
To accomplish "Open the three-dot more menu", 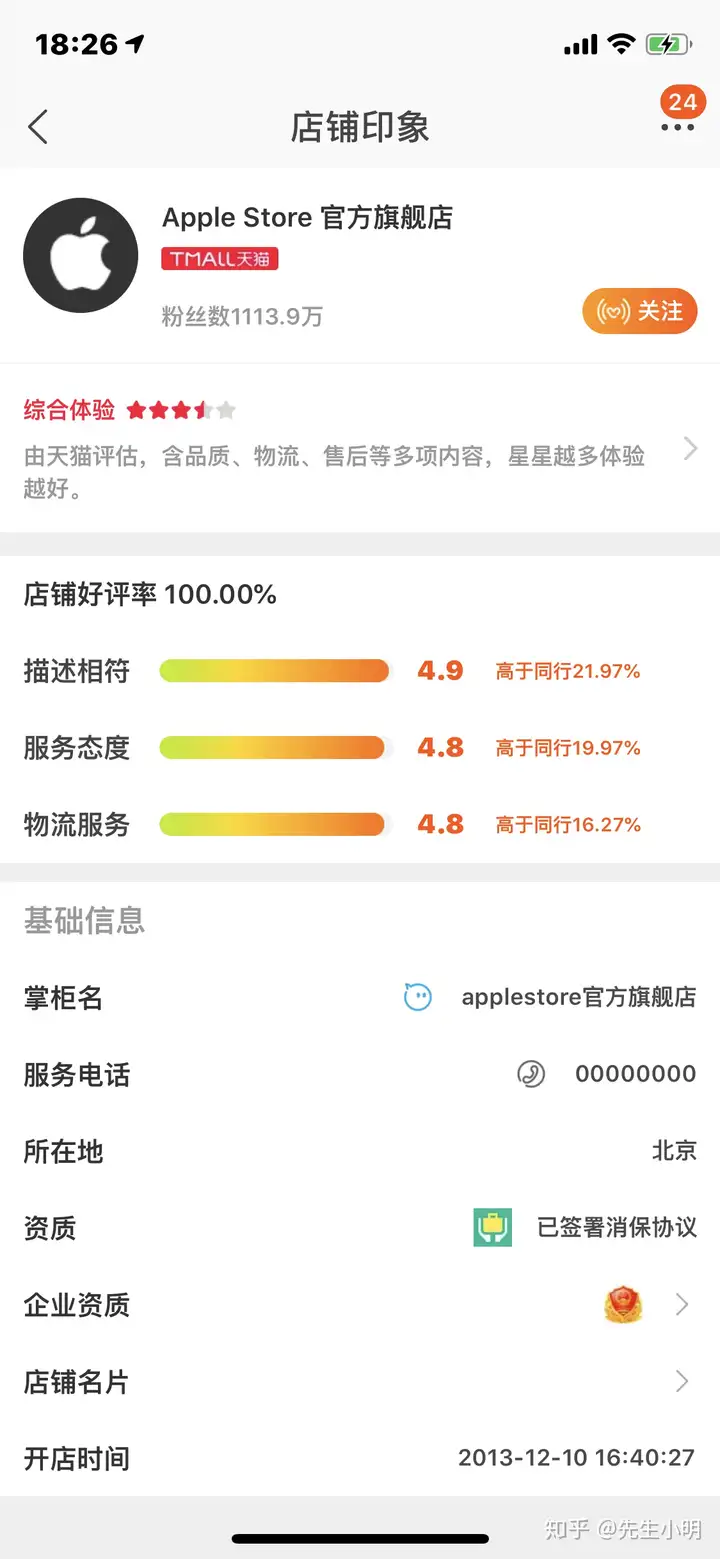I will coord(677,127).
